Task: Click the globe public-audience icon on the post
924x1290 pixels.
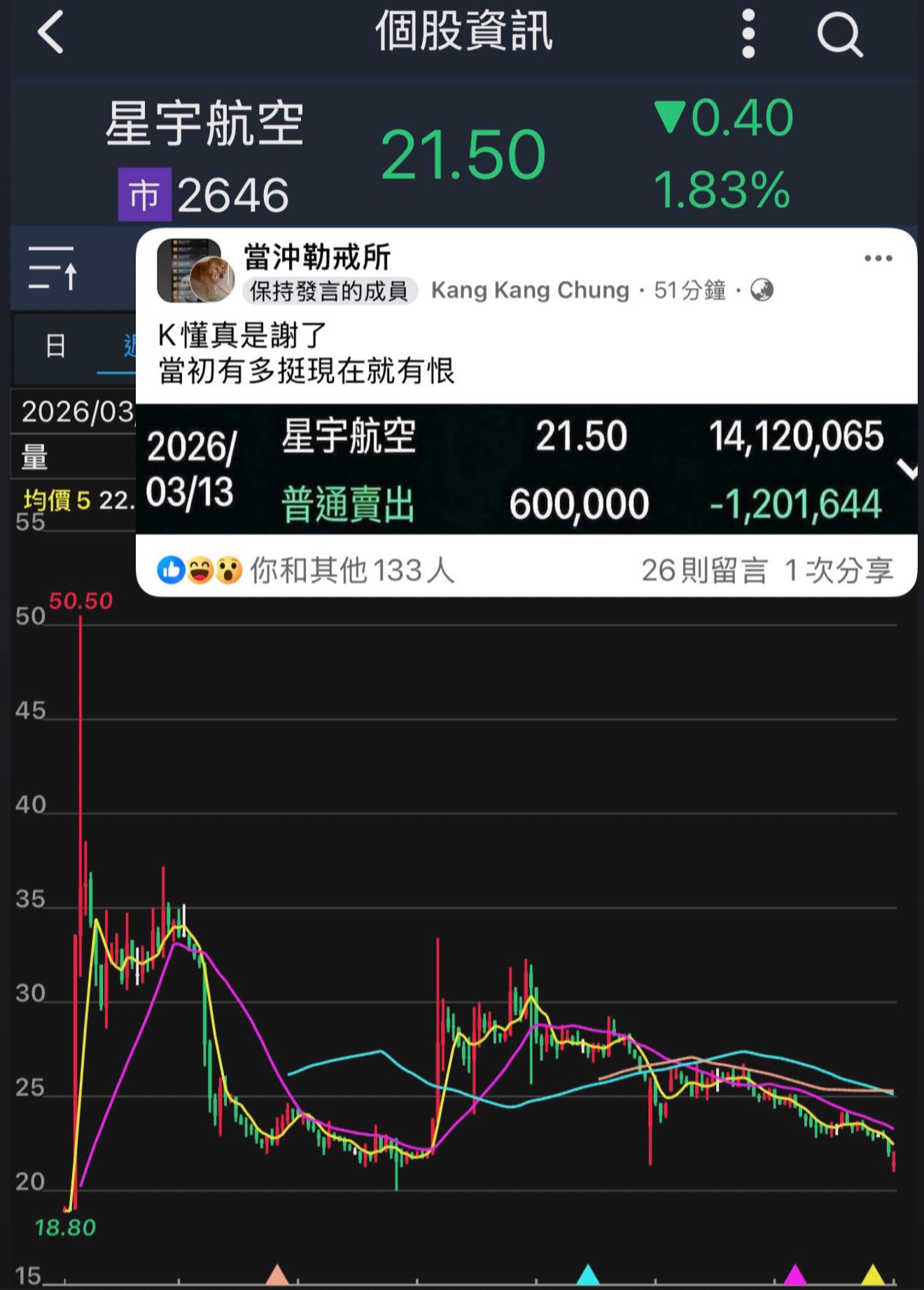Action: [763, 290]
